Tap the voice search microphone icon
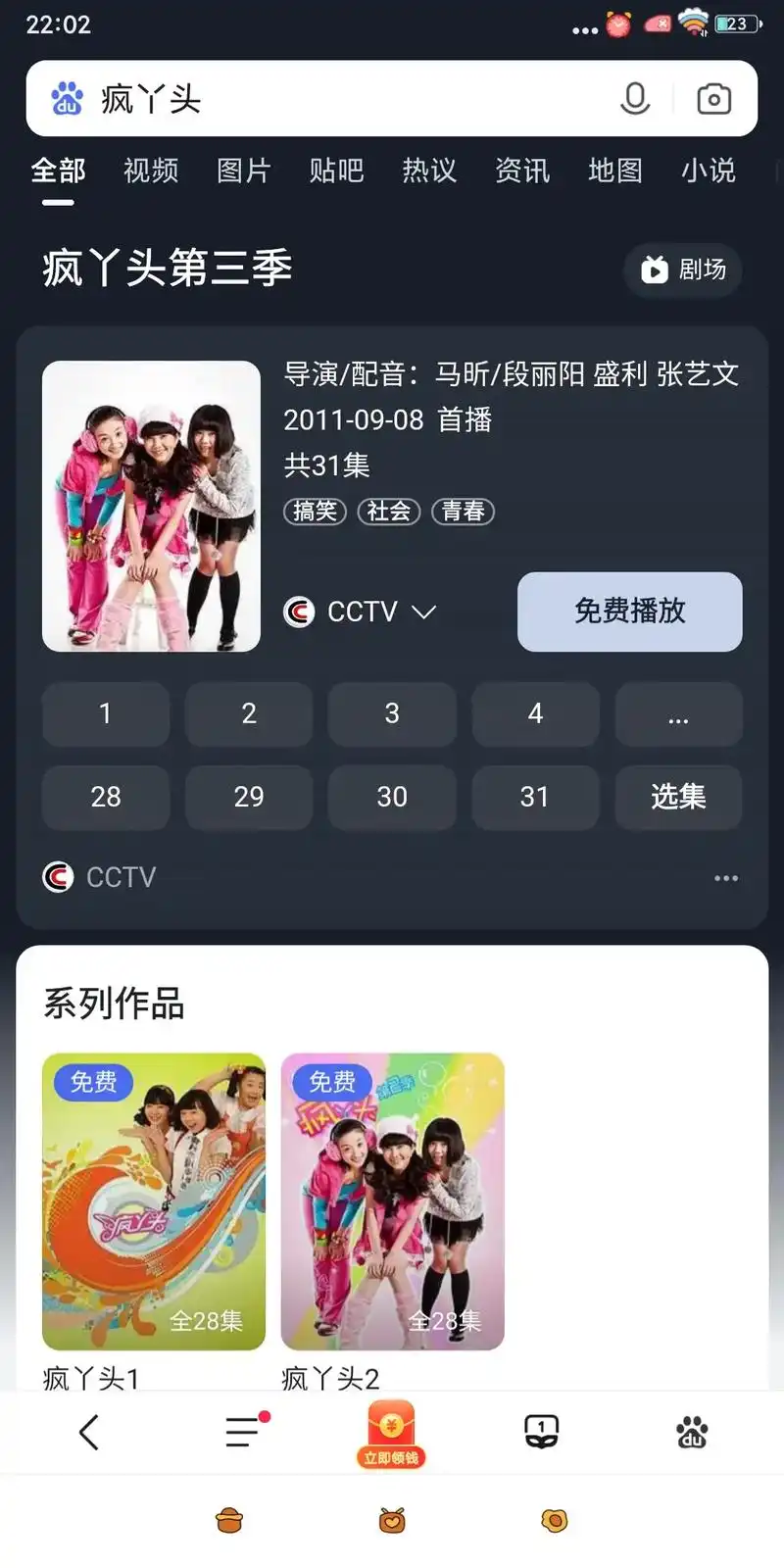784x1568 pixels. tap(635, 99)
